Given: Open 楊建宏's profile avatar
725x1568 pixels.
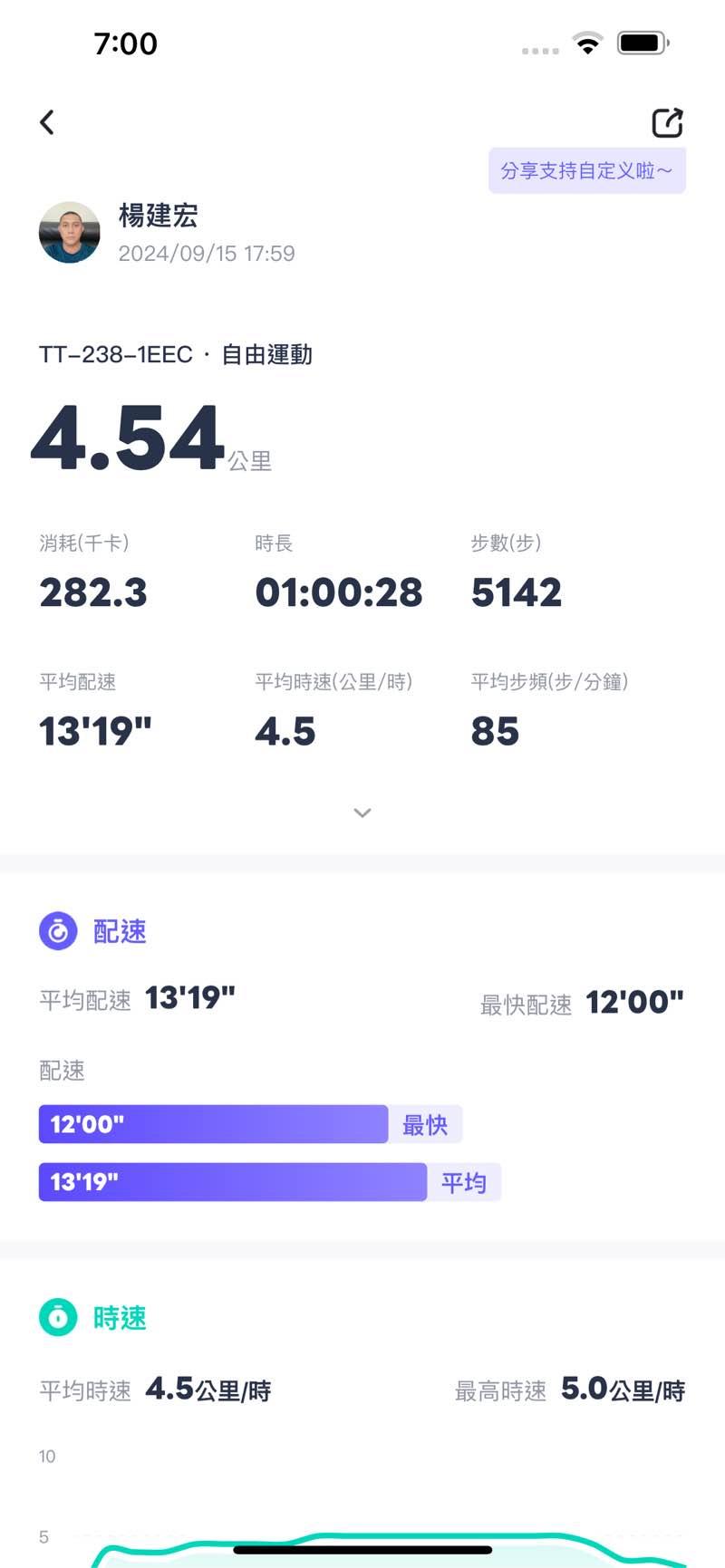Looking at the screenshot, I should [x=70, y=233].
